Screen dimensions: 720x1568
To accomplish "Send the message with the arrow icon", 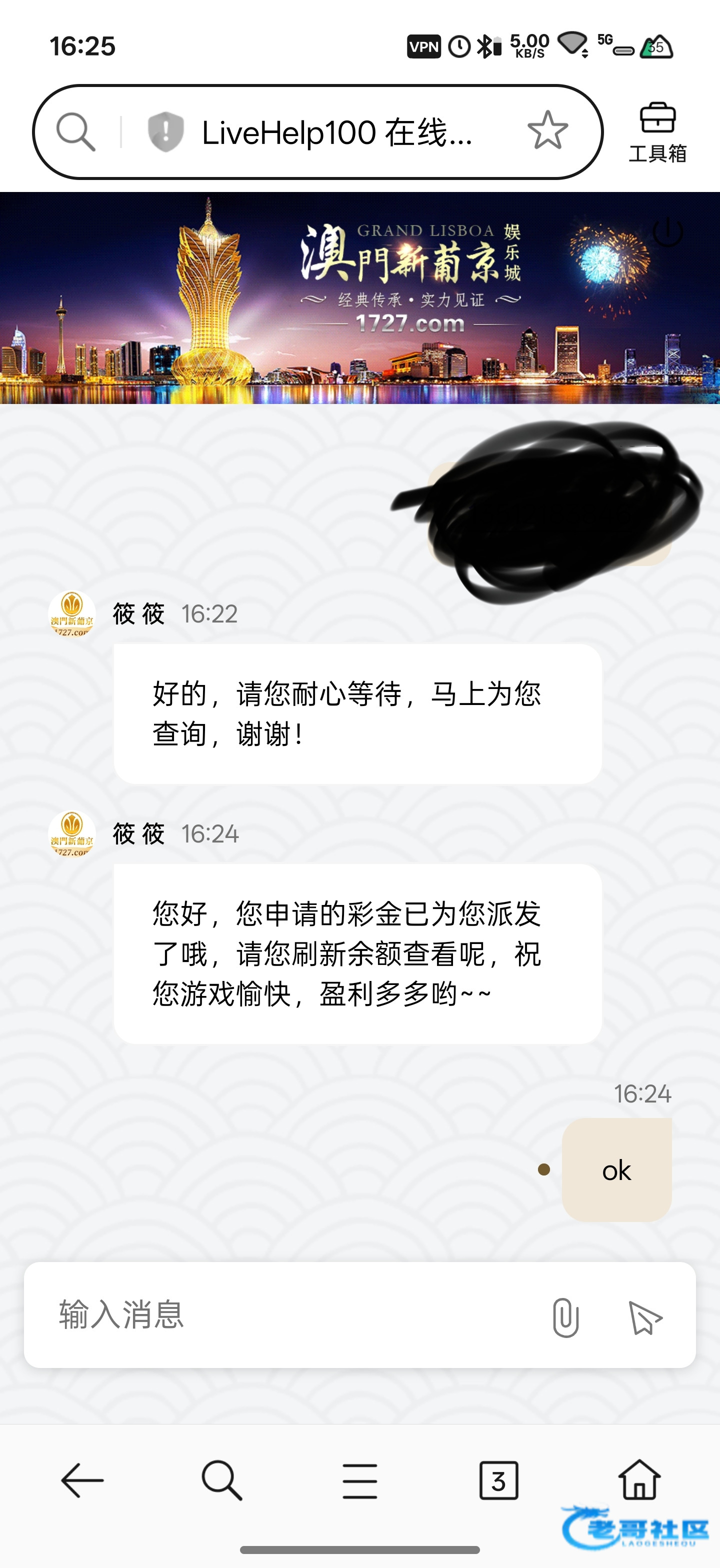I will [644, 1317].
